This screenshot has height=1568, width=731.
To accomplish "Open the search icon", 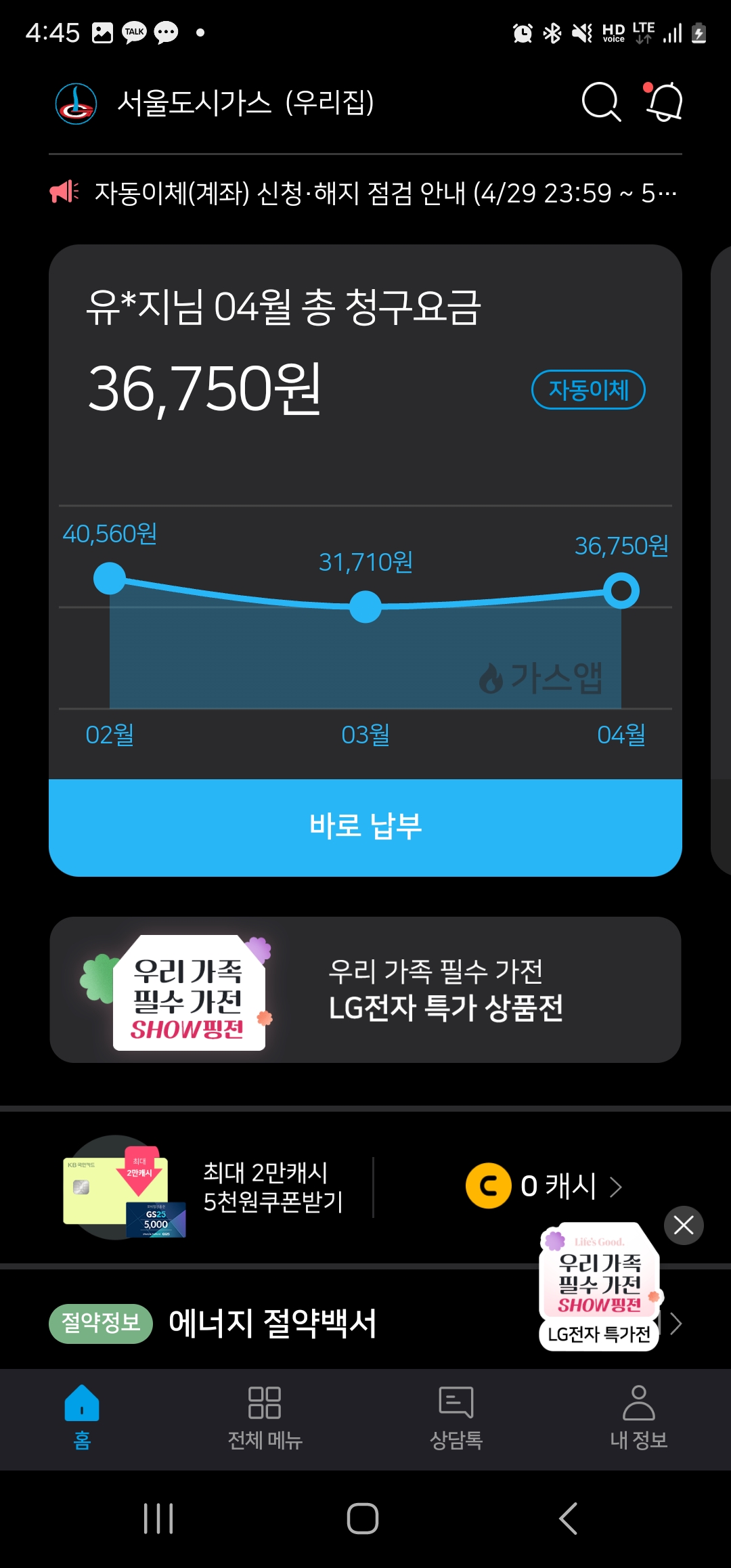I will [600, 103].
